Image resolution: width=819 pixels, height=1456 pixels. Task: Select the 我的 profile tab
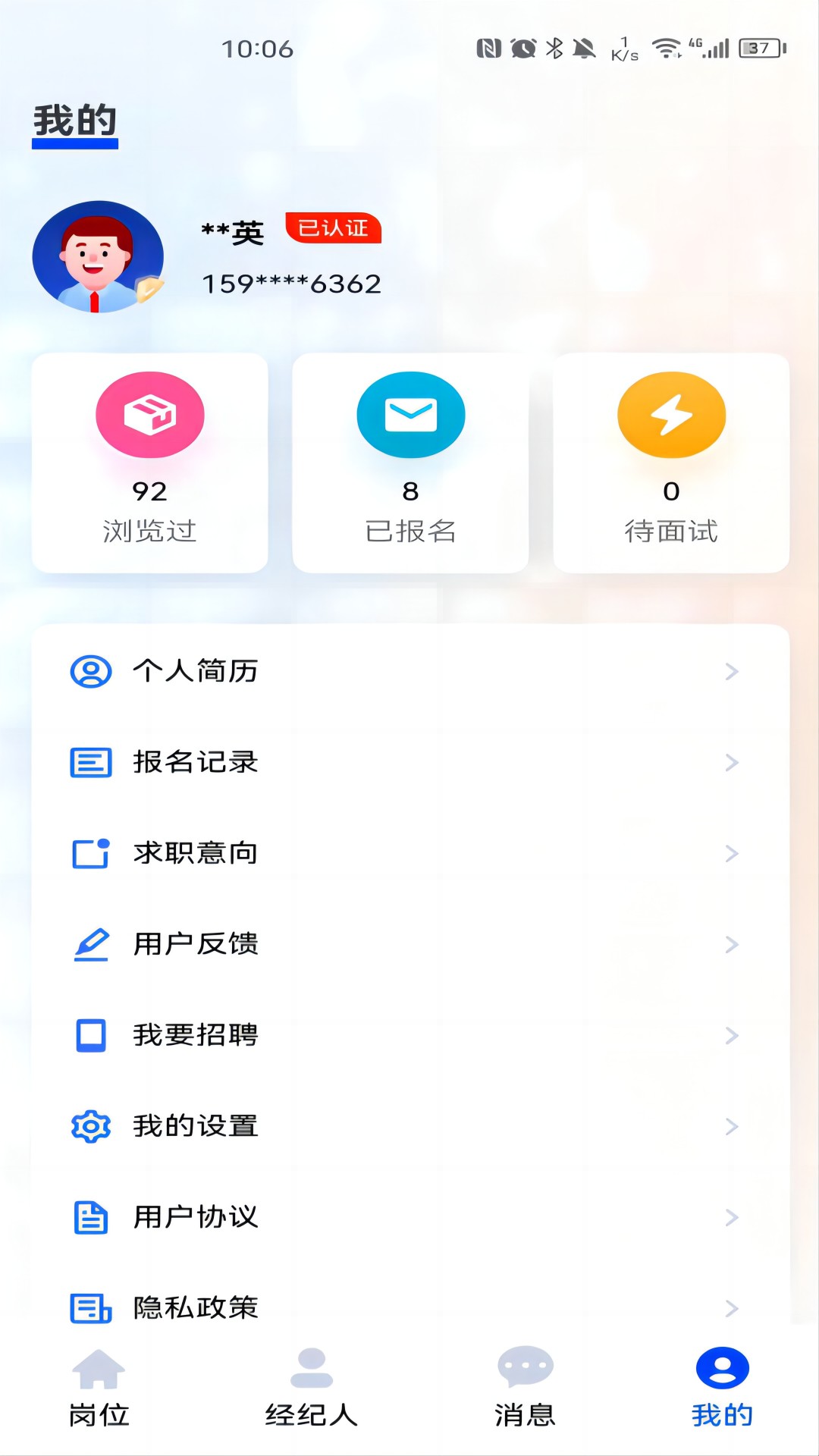tap(722, 1388)
